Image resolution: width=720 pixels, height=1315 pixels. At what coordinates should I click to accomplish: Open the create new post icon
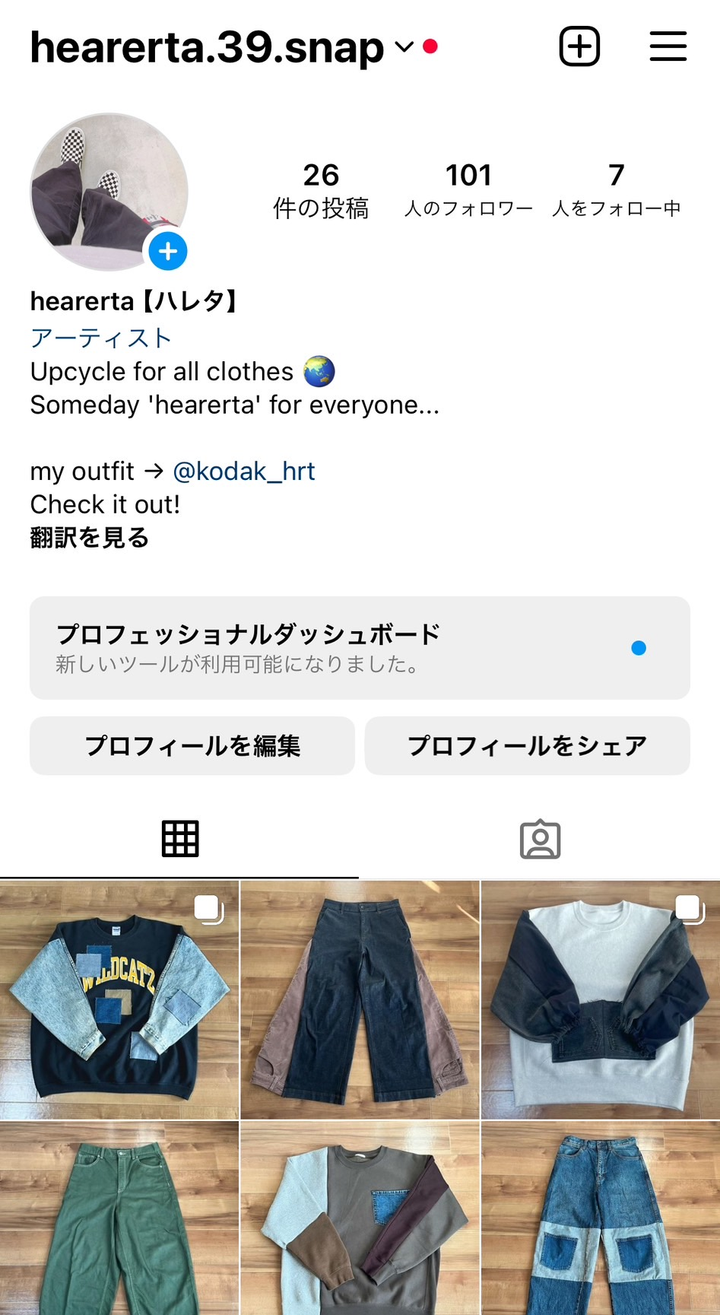tap(579, 47)
